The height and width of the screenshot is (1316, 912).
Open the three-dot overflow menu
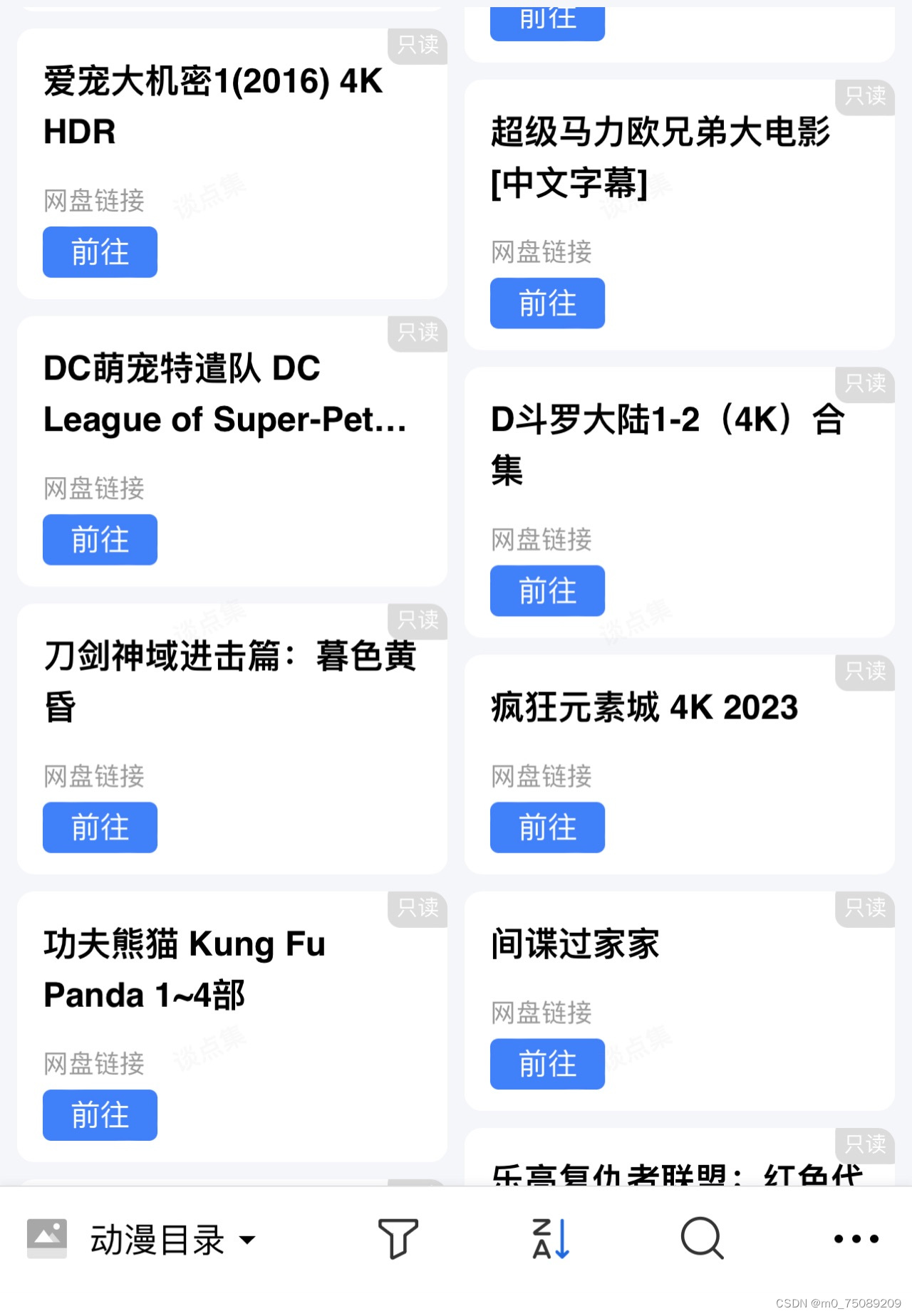point(856,1238)
